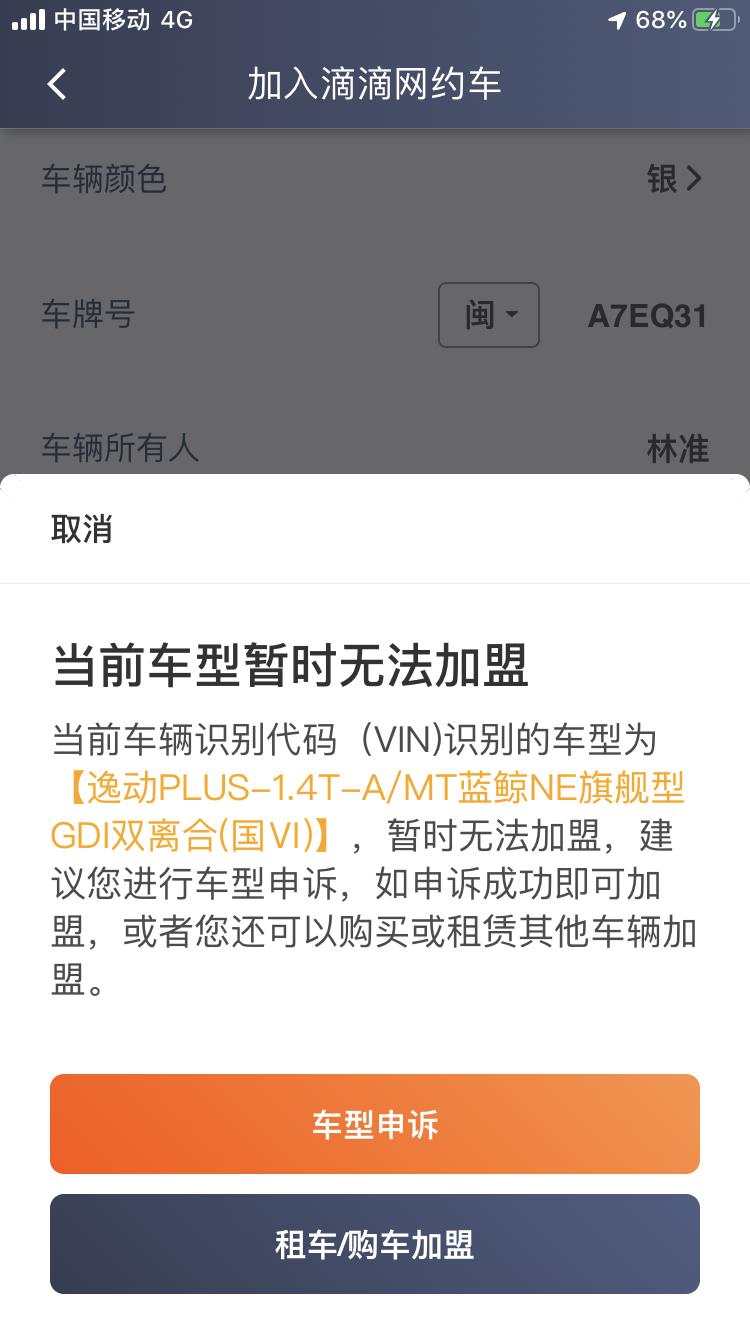Open the 闽 province plate prefix dropdown

pyautogui.click(x=488, y=315)
